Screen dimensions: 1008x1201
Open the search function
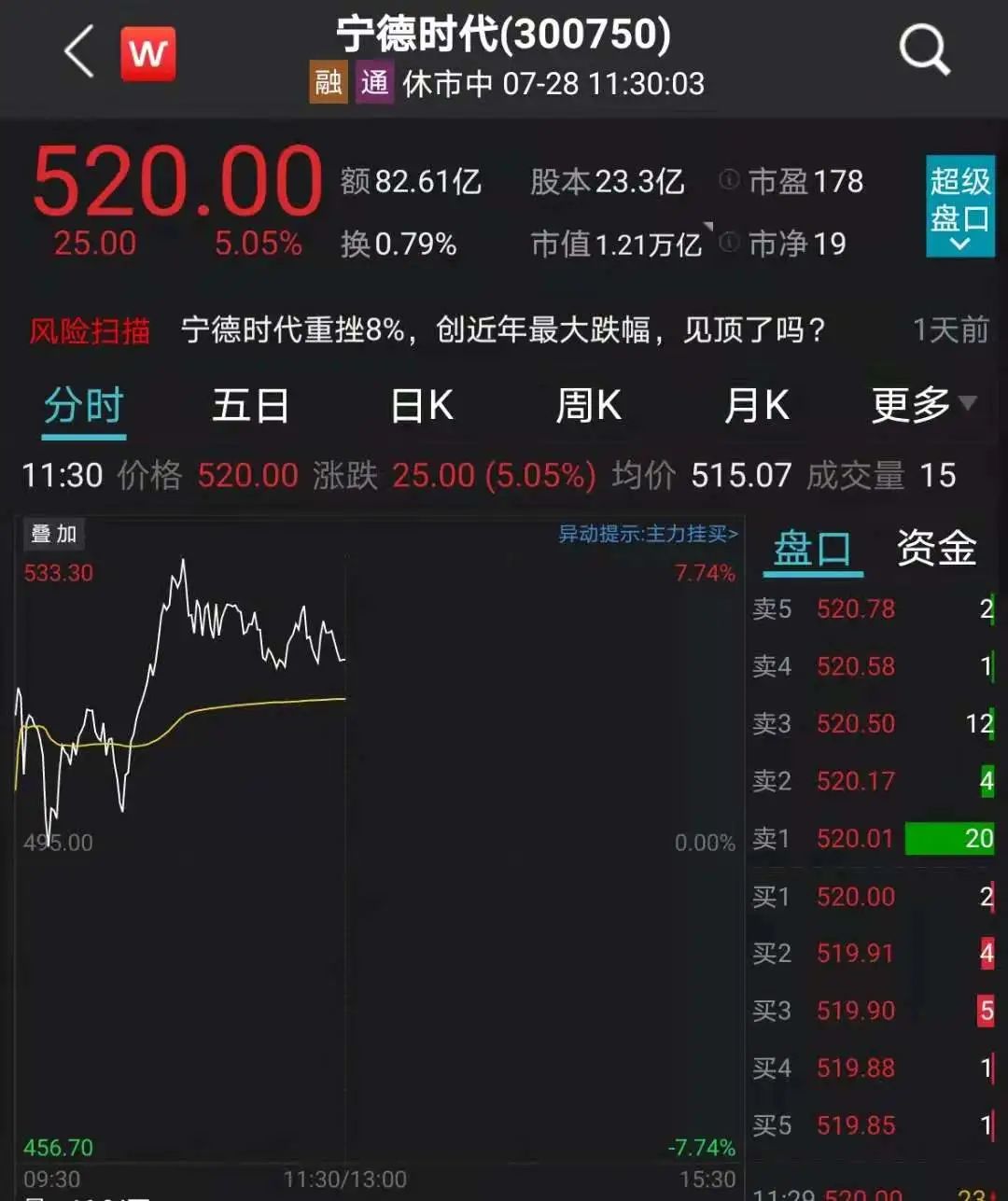pos(923,51)
